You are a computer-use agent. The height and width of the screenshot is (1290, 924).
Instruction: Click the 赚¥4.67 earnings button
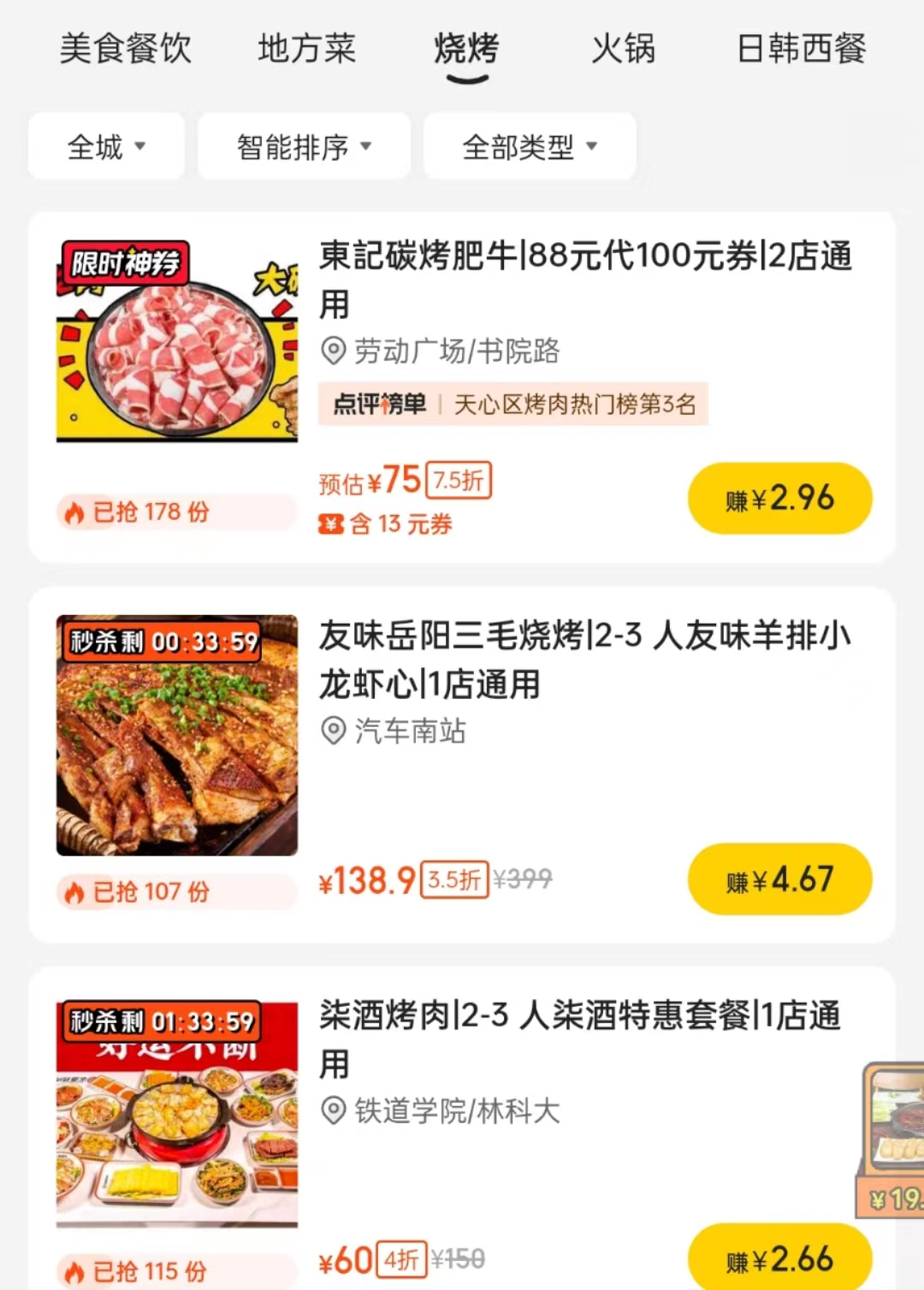point(779,879)
